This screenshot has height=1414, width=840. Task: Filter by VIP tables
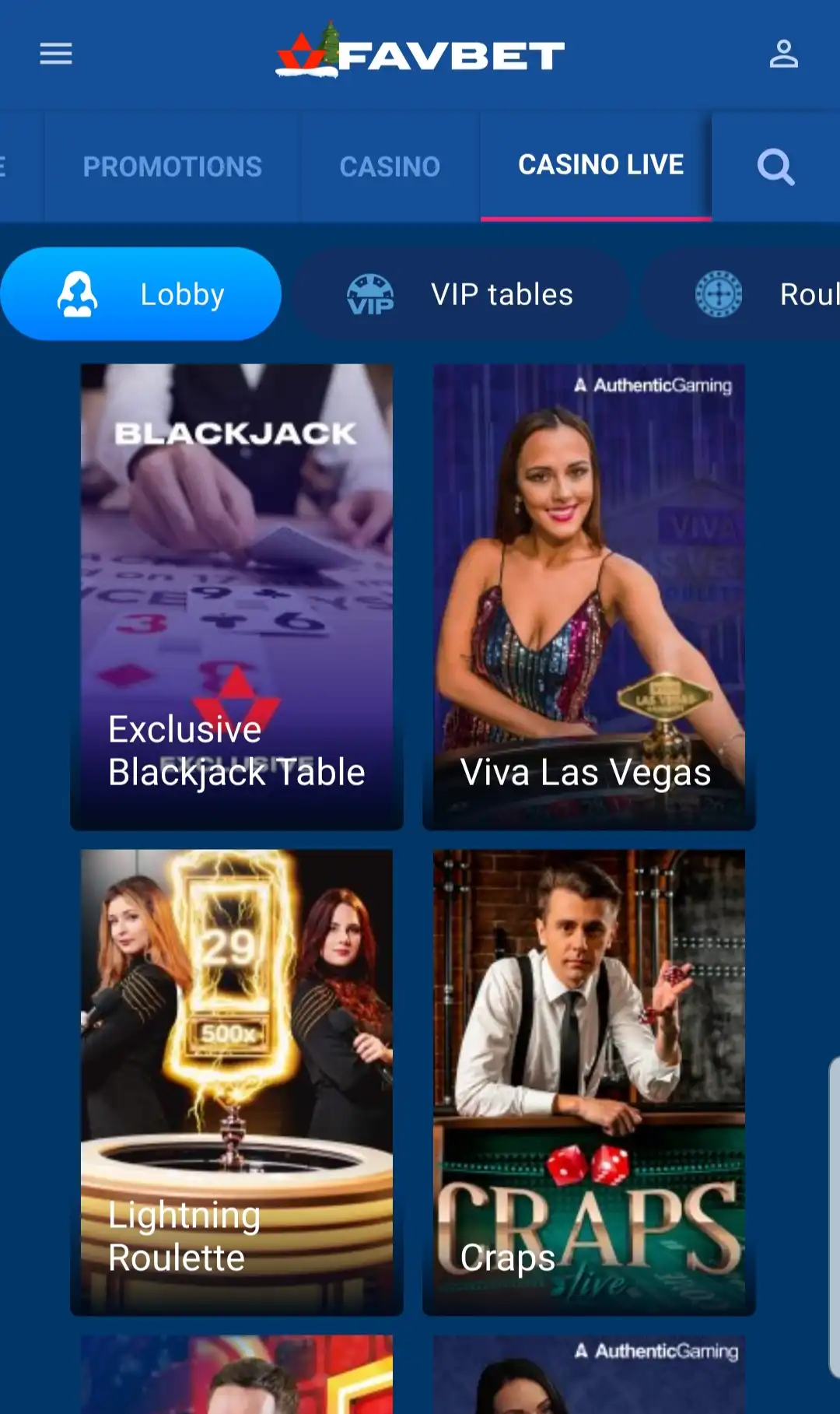tap(460, 294)
